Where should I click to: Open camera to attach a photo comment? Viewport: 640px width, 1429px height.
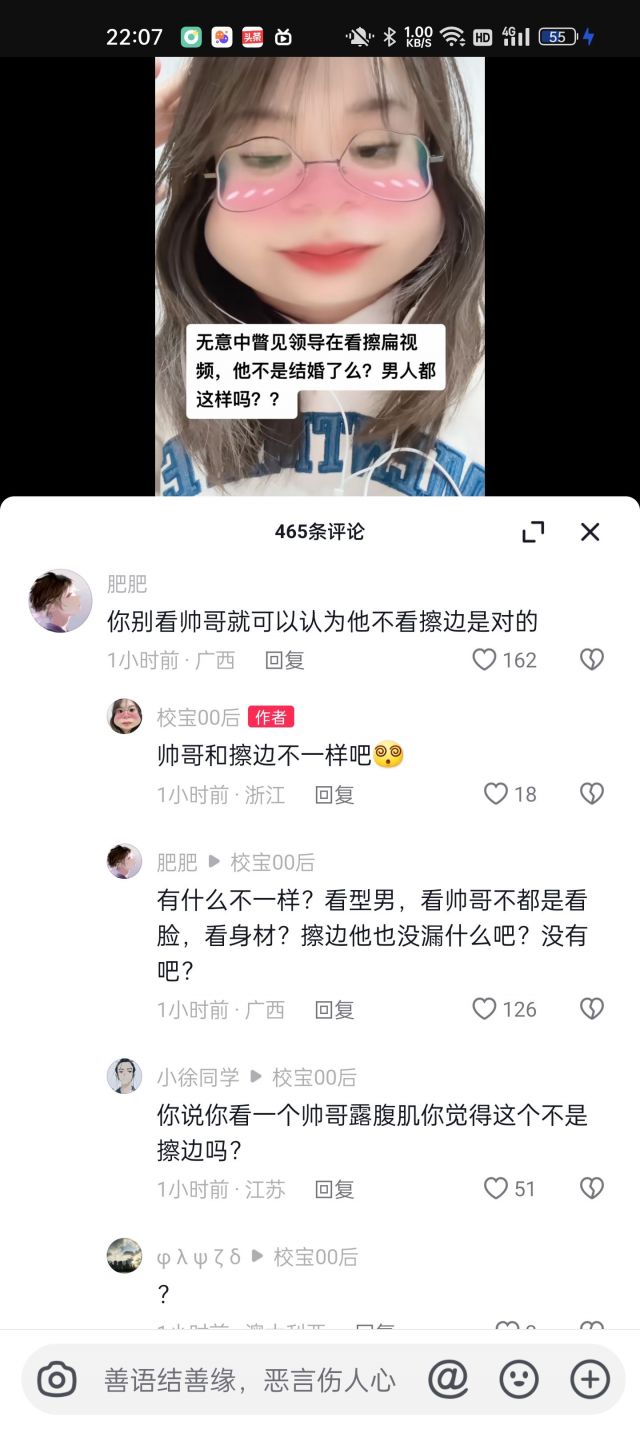[x=57, y=1380]
